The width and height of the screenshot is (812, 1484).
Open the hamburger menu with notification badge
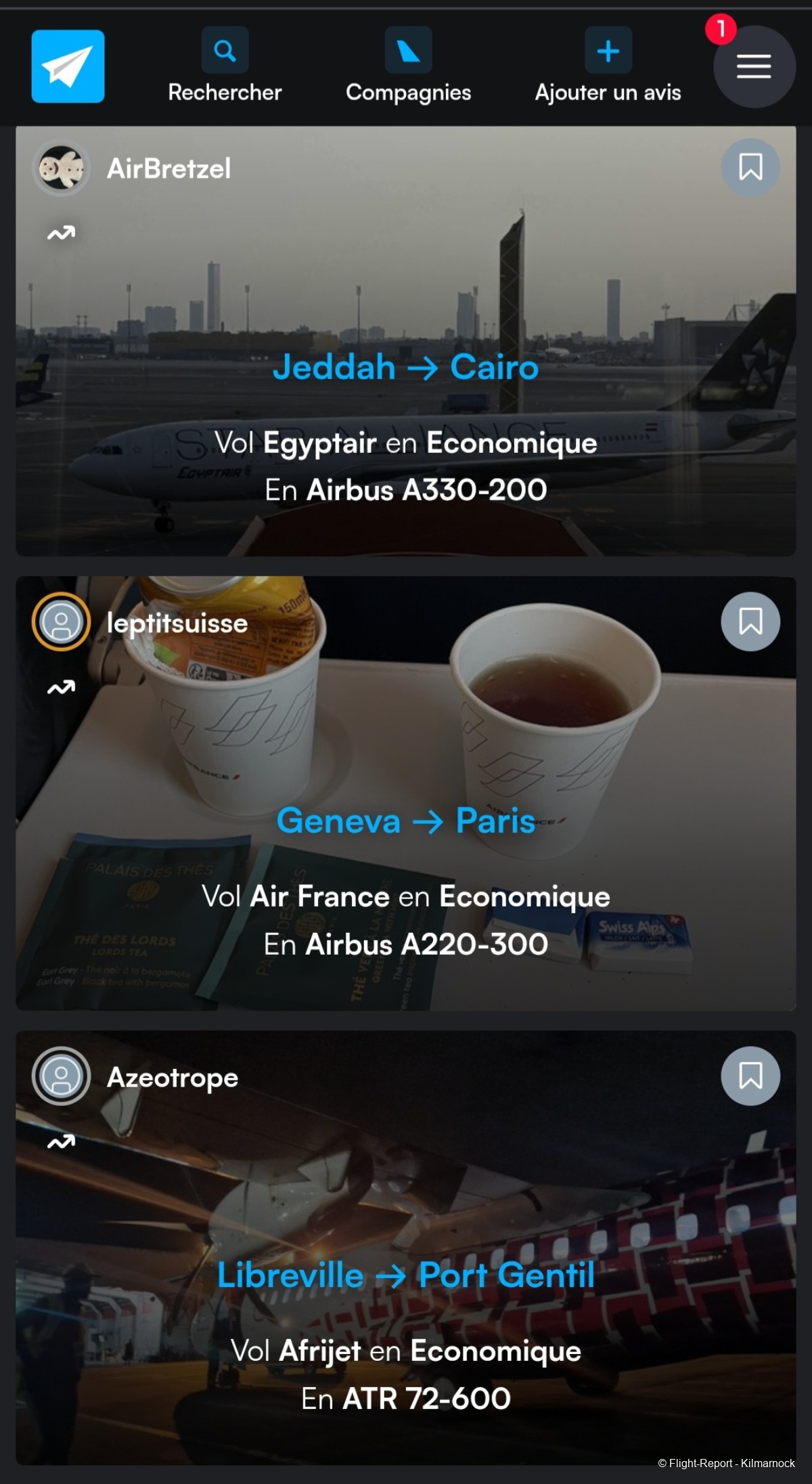point(754,66)
